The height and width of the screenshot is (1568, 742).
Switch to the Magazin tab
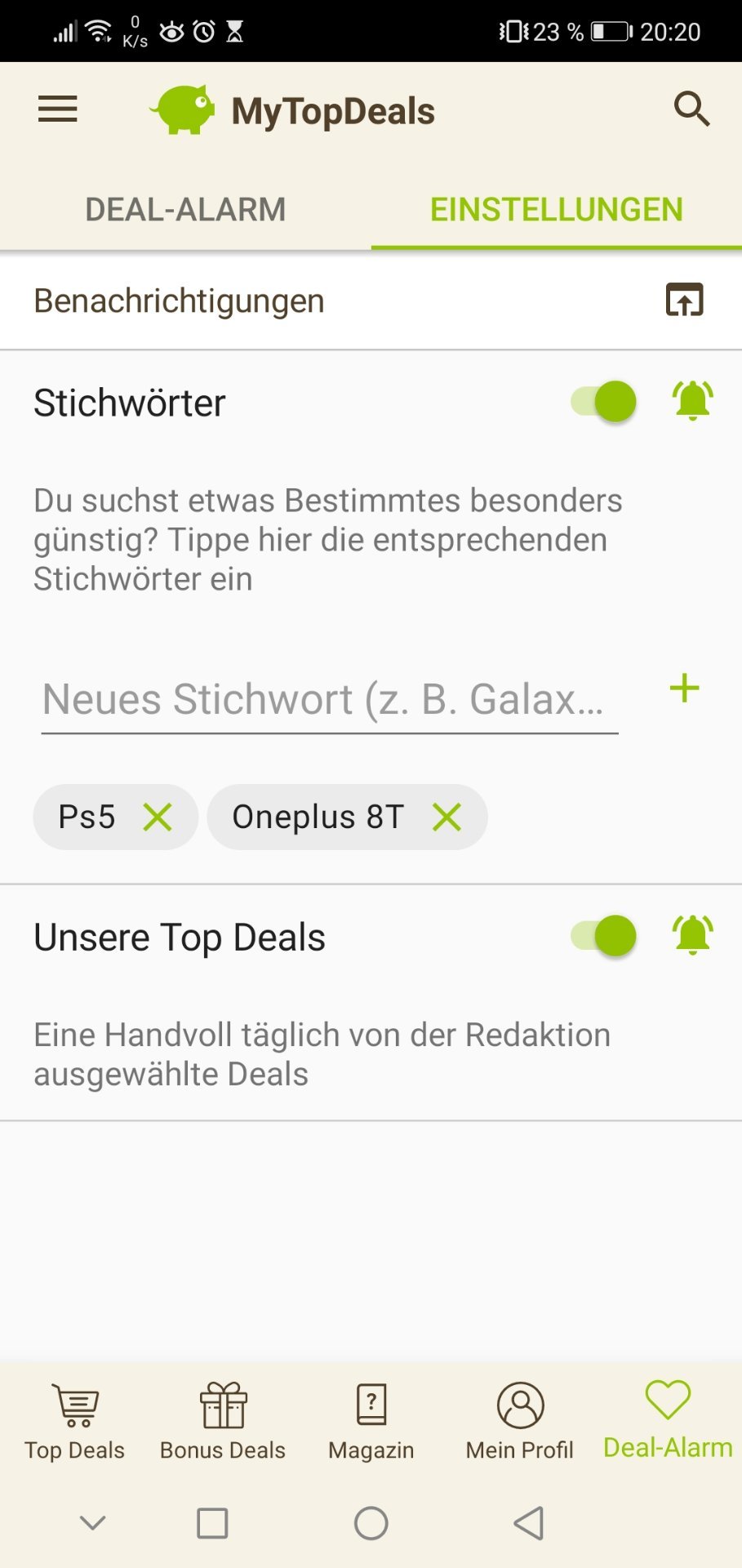click(371, 1421)
